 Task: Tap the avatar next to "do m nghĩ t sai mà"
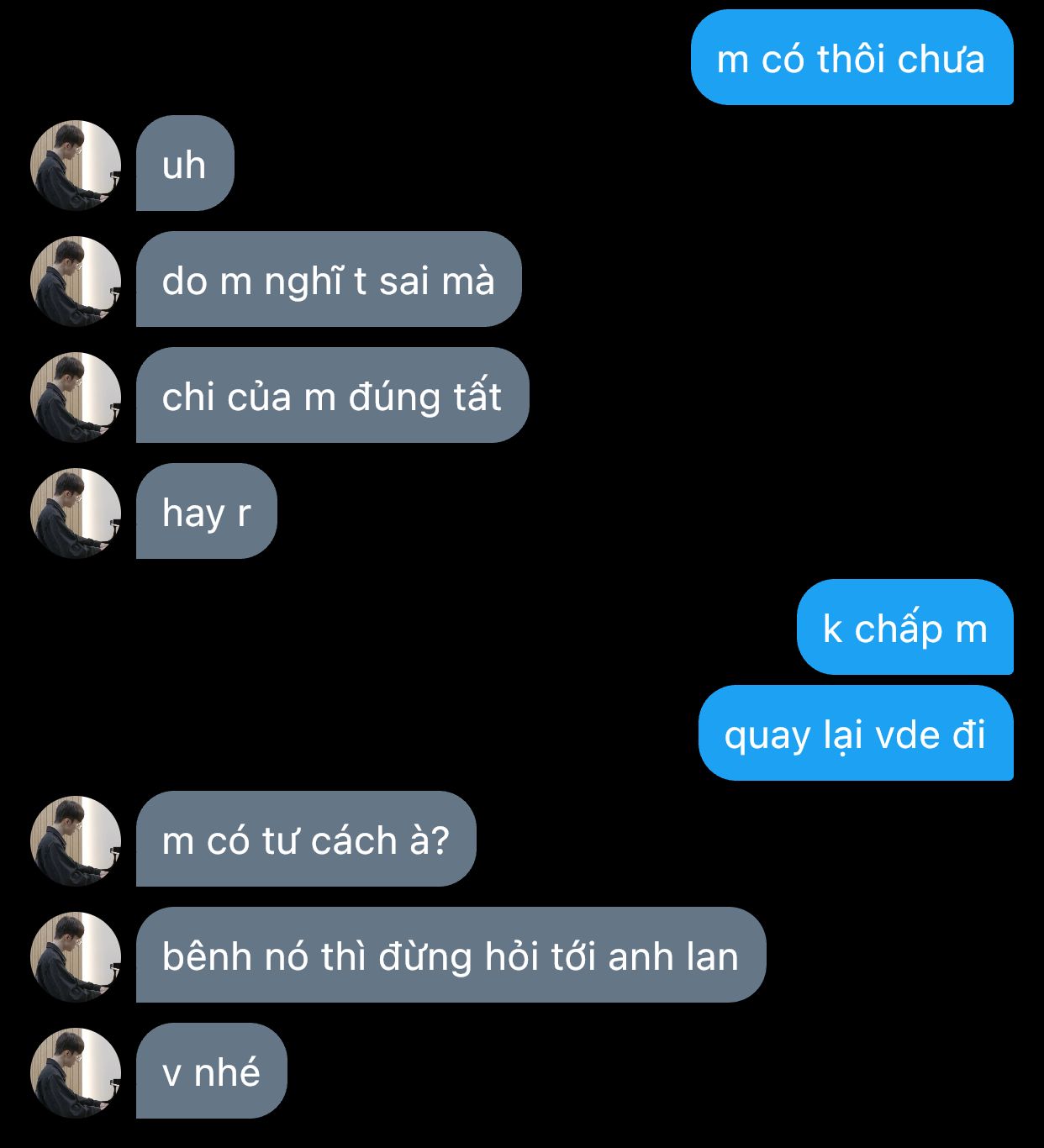pyautogui.click(x=76, y=281)
